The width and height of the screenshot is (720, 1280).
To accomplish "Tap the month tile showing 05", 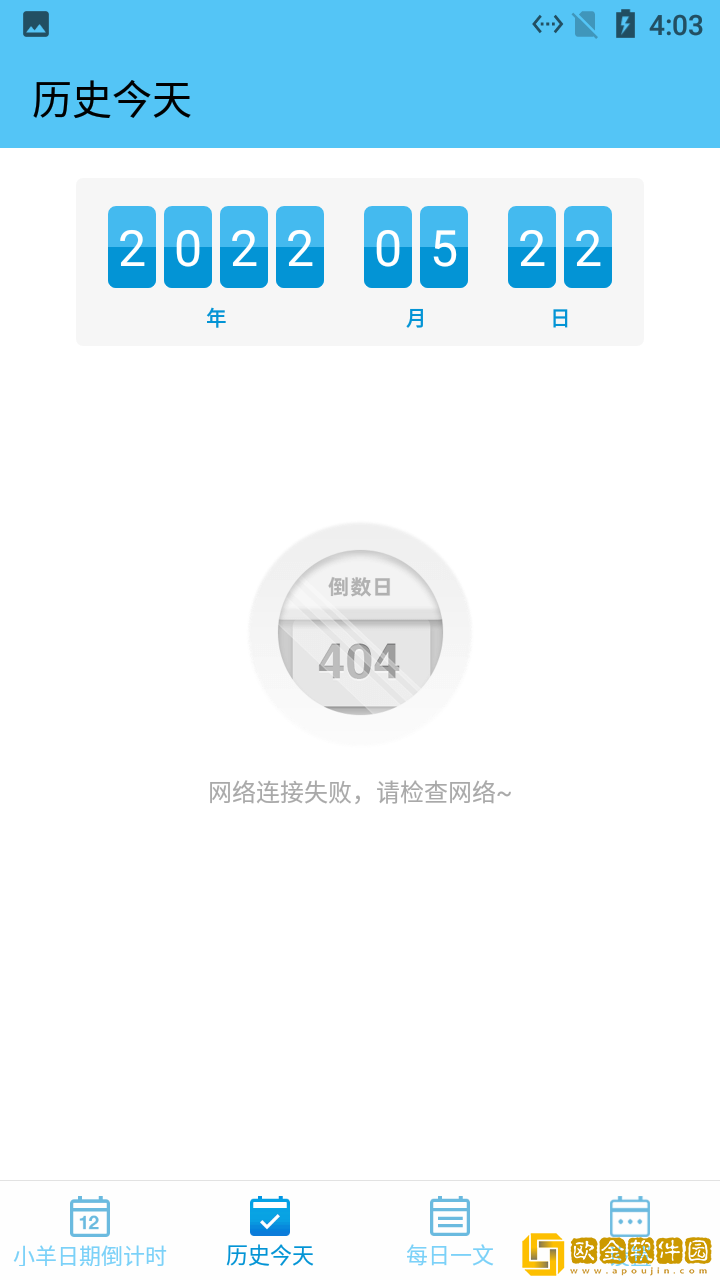I will pyautogui.click(x=415, y=248).
